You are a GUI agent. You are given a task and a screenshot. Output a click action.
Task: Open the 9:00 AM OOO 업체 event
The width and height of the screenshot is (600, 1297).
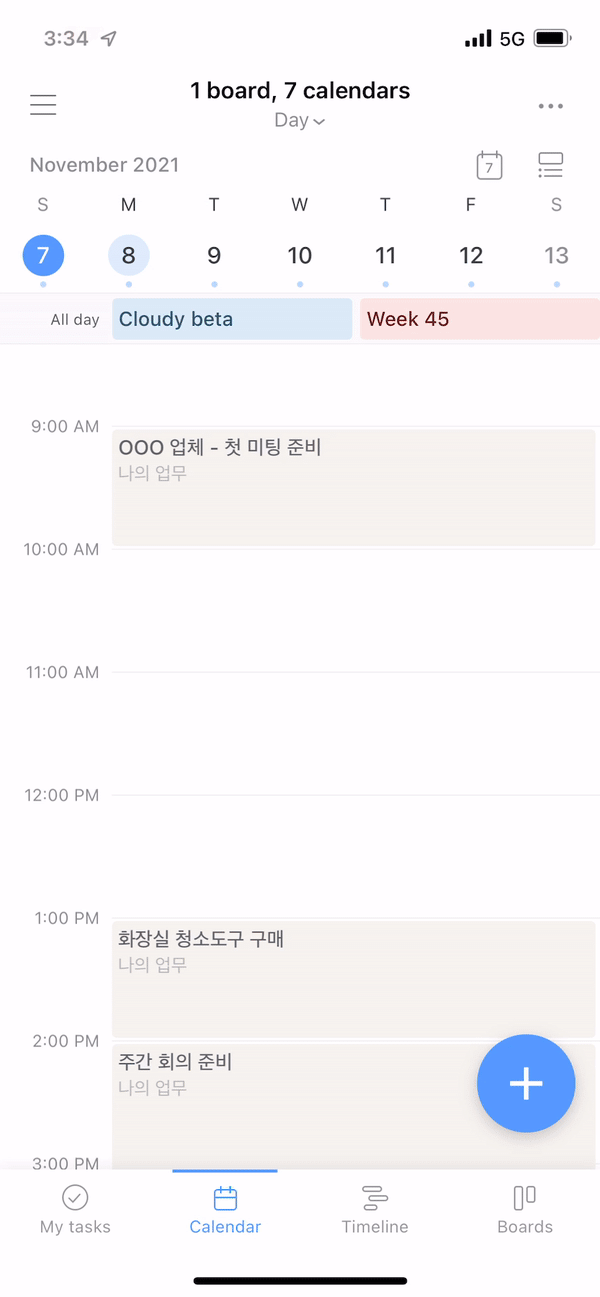coord(353,487)
